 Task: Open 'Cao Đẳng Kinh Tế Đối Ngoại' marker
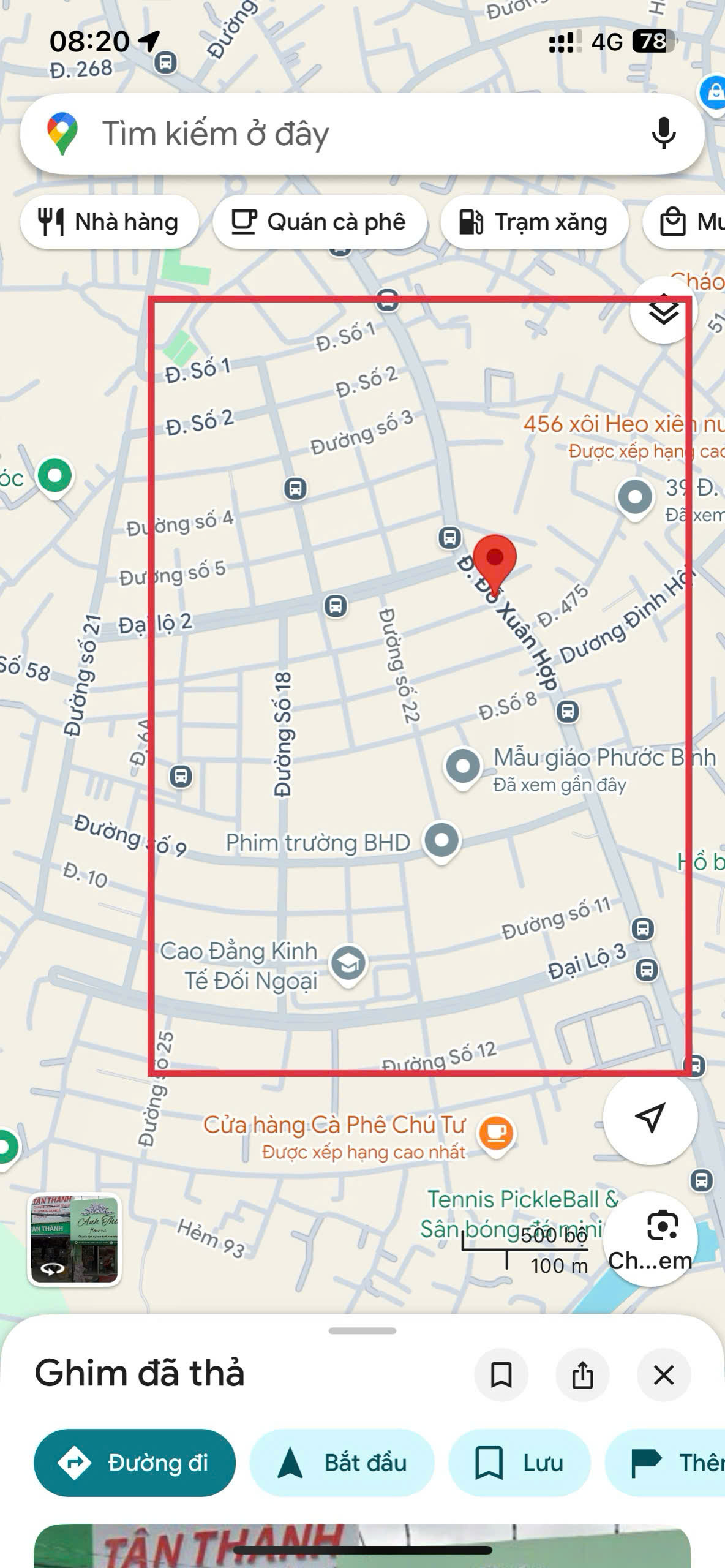point(348,963)
